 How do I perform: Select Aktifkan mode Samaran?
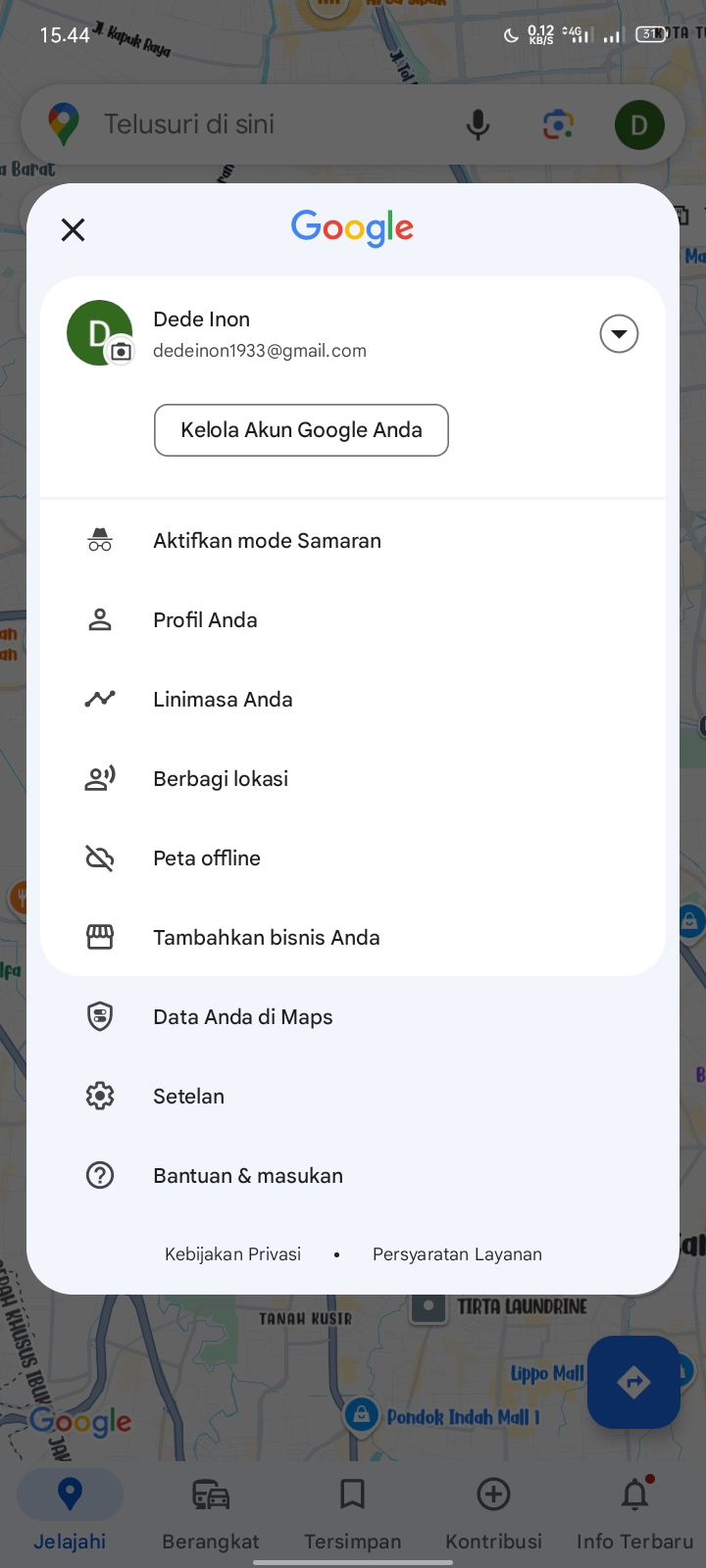tap(353, 541)
